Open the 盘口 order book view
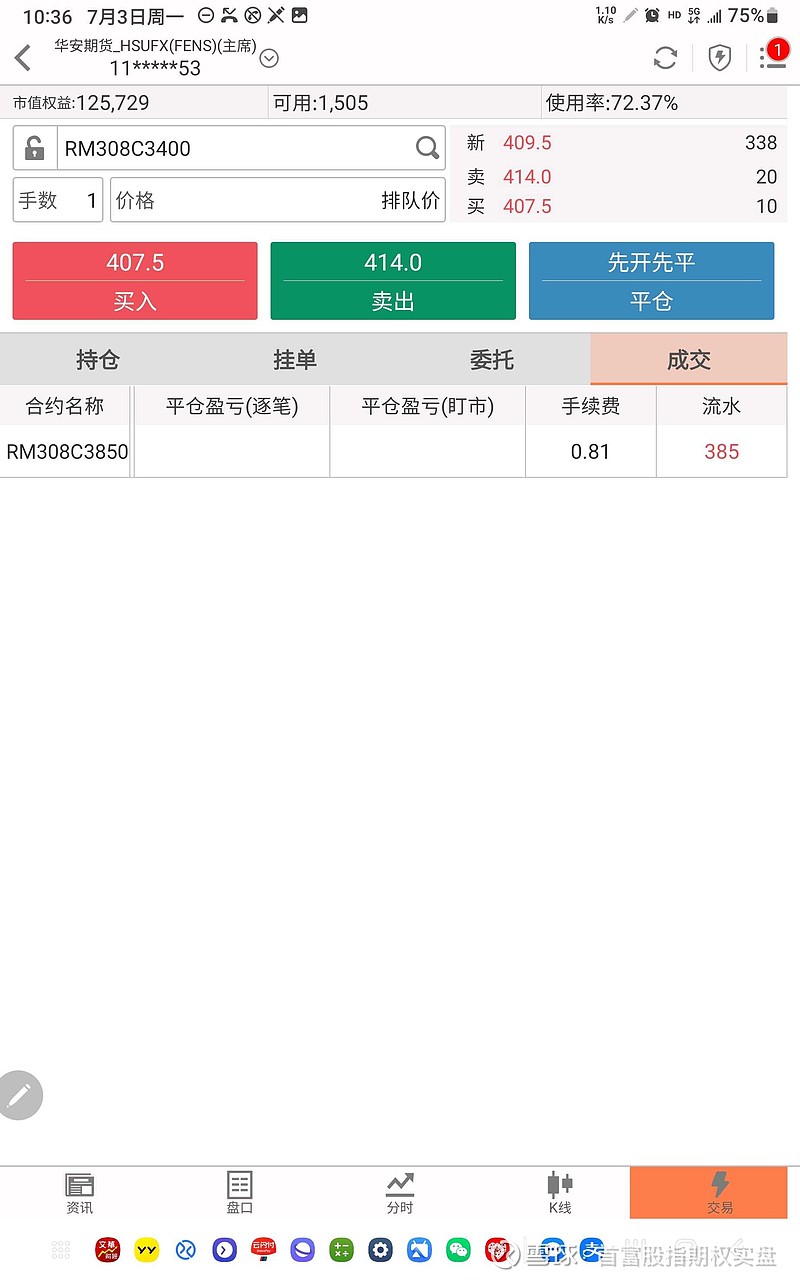 click(x=240, y=1194)
